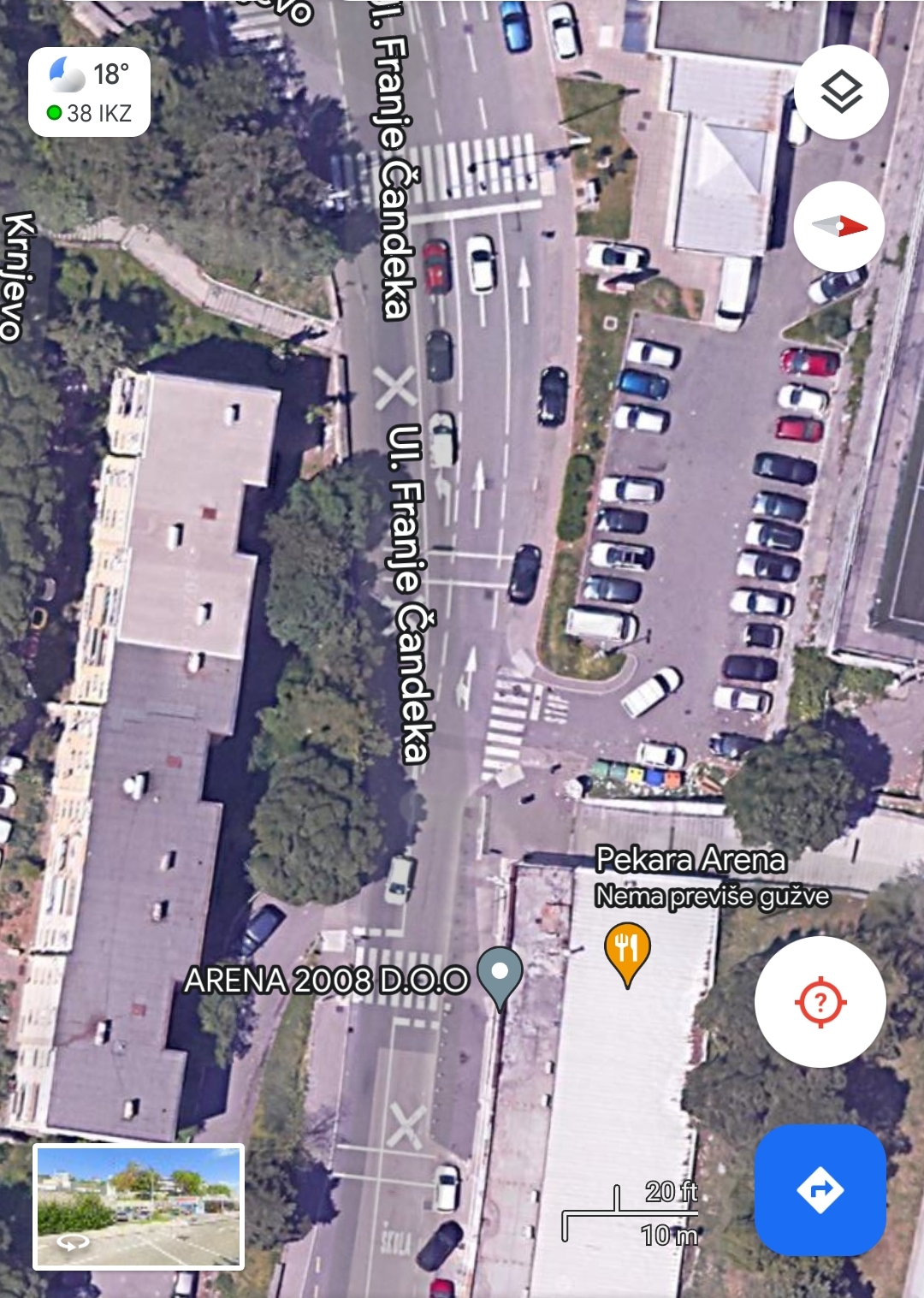Center map on my location
The width and height of the screenshot is (924, 1298).
pyautogui.click(x=820, y=1002)
